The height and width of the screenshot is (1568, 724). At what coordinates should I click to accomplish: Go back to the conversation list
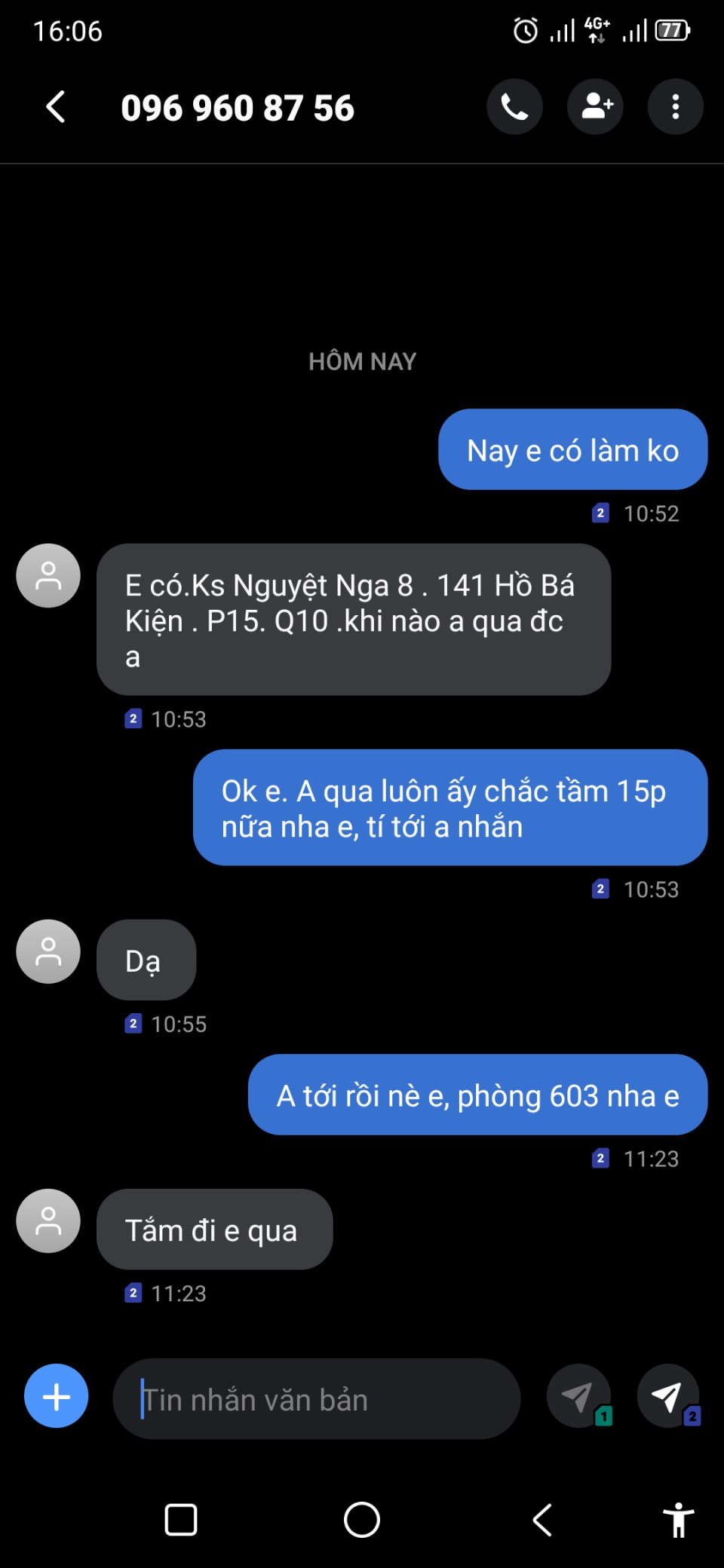click(56, 107)
